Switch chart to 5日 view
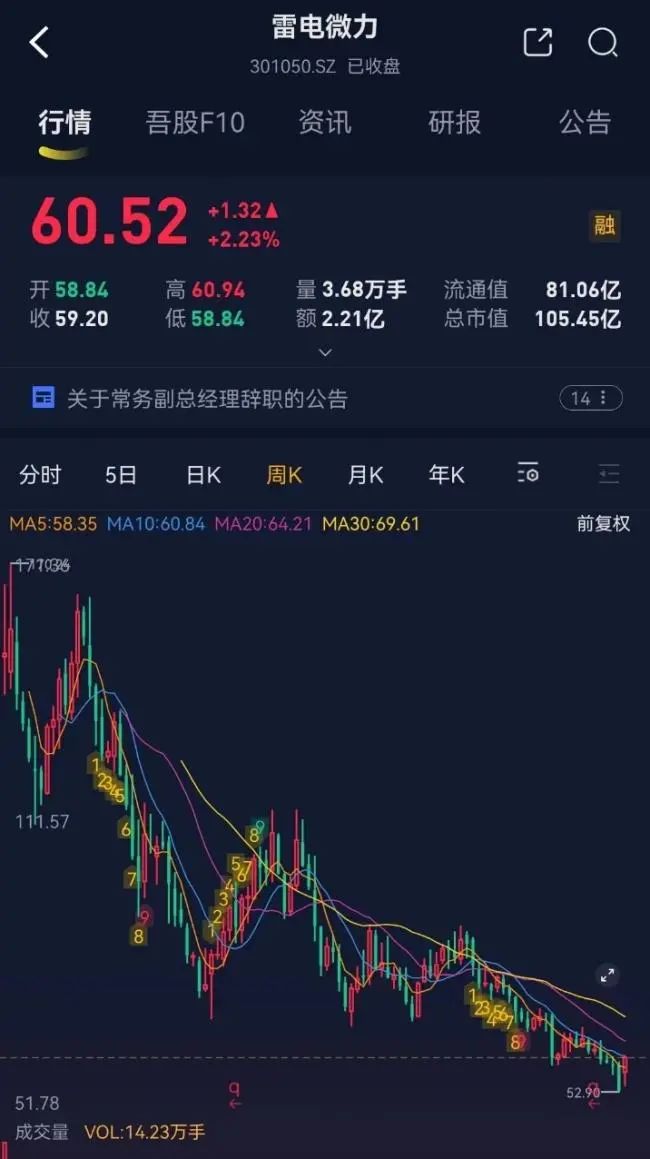 tap(121, 475)
